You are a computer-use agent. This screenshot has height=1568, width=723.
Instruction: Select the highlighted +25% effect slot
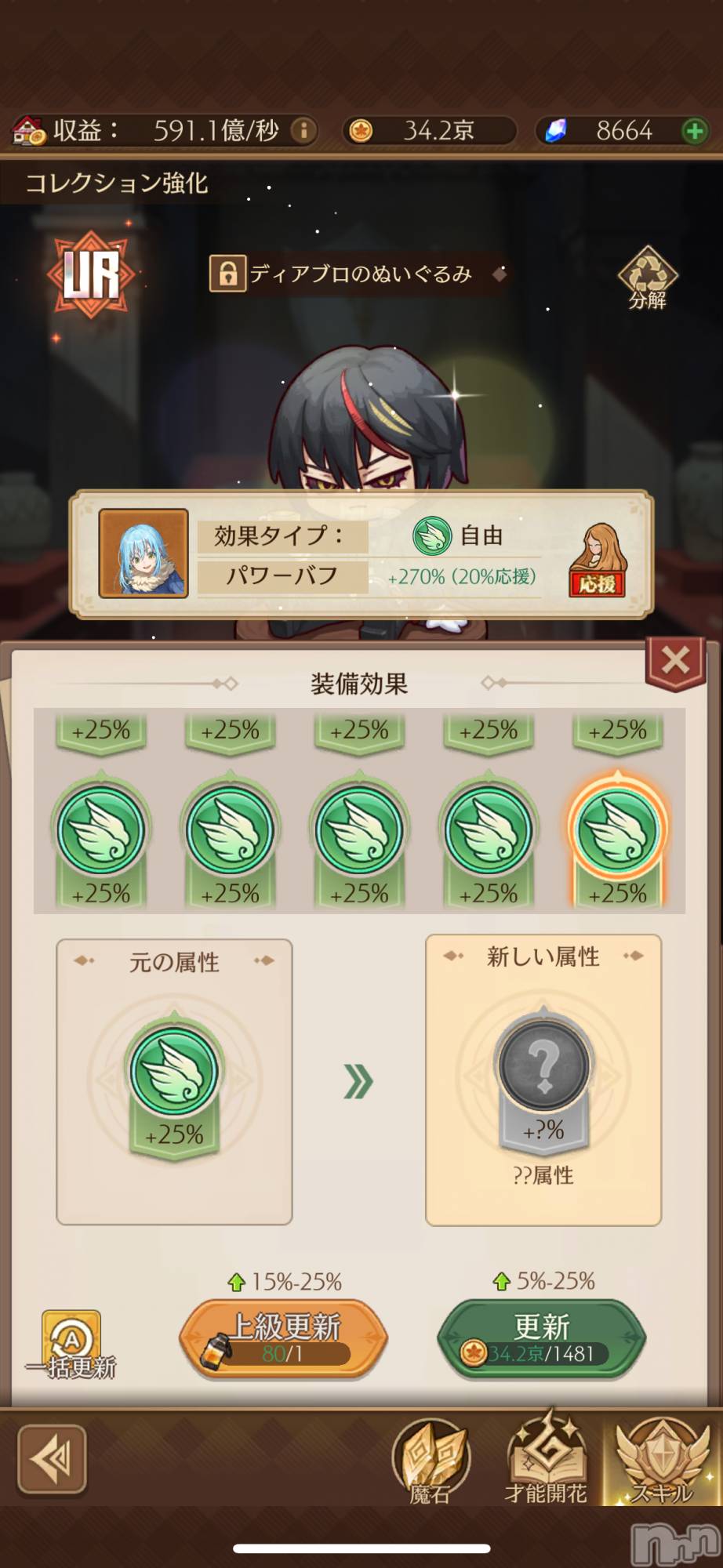pos(618,836)
